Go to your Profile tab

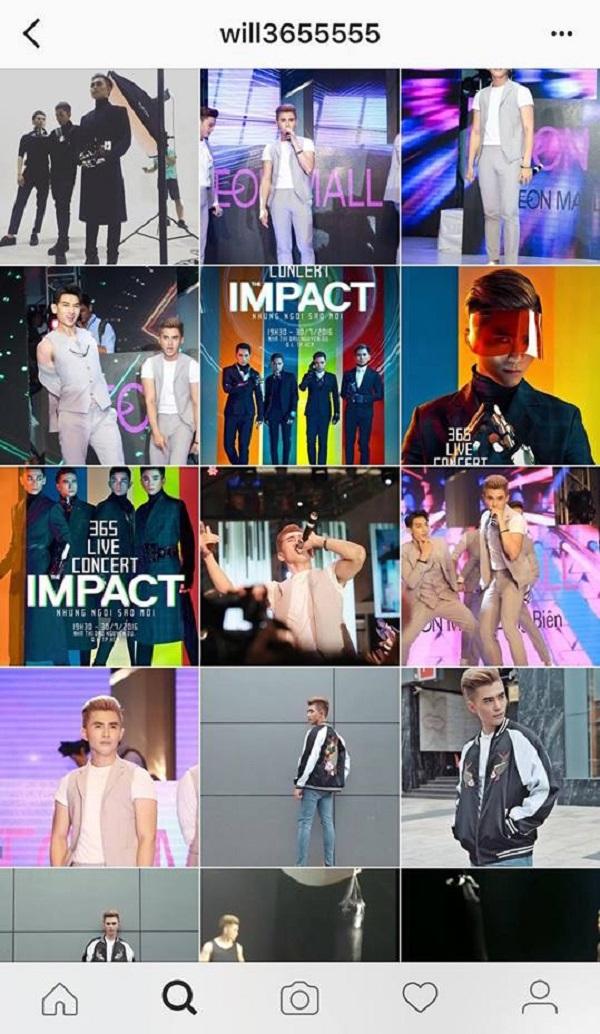(x=540, y=997)
